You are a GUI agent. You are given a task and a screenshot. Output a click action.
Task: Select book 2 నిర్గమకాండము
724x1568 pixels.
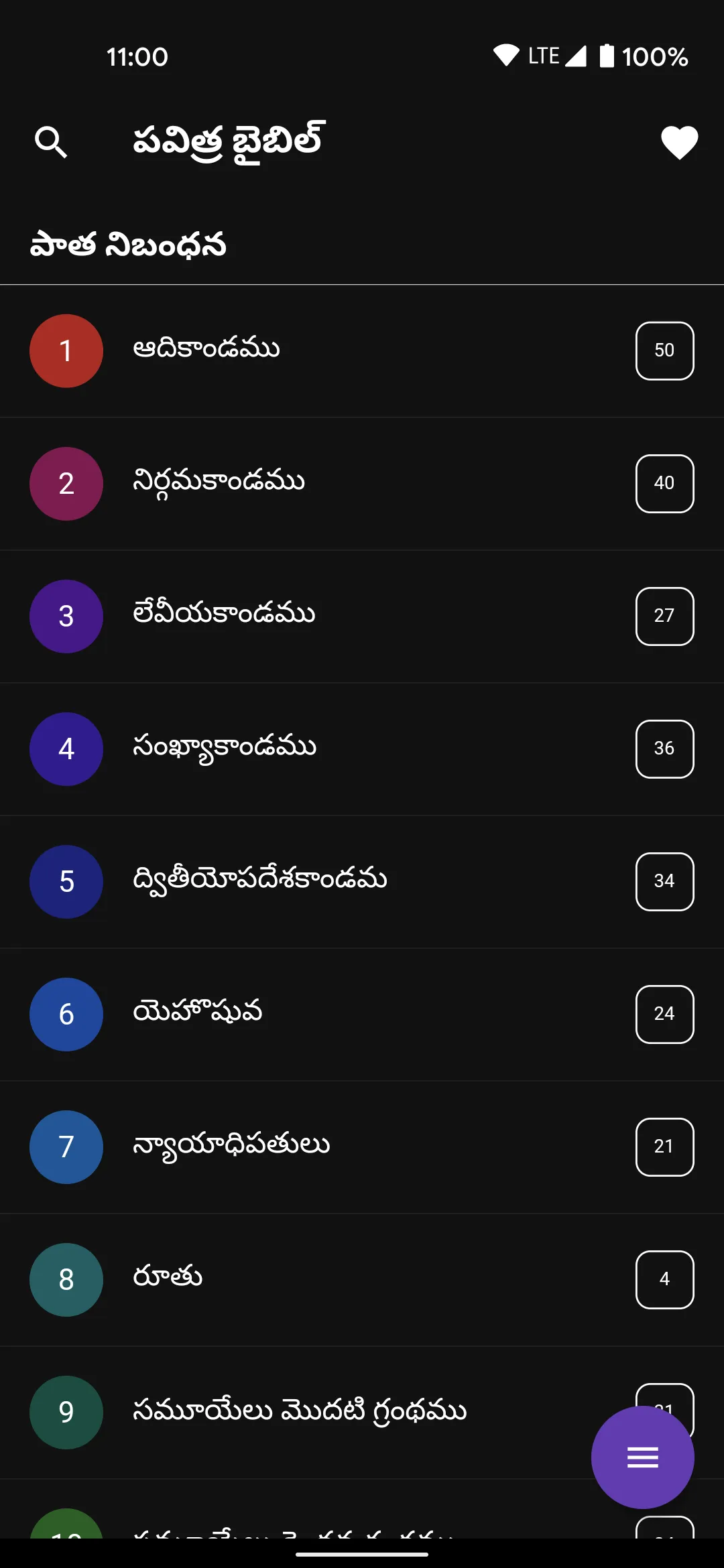(362, 484)
